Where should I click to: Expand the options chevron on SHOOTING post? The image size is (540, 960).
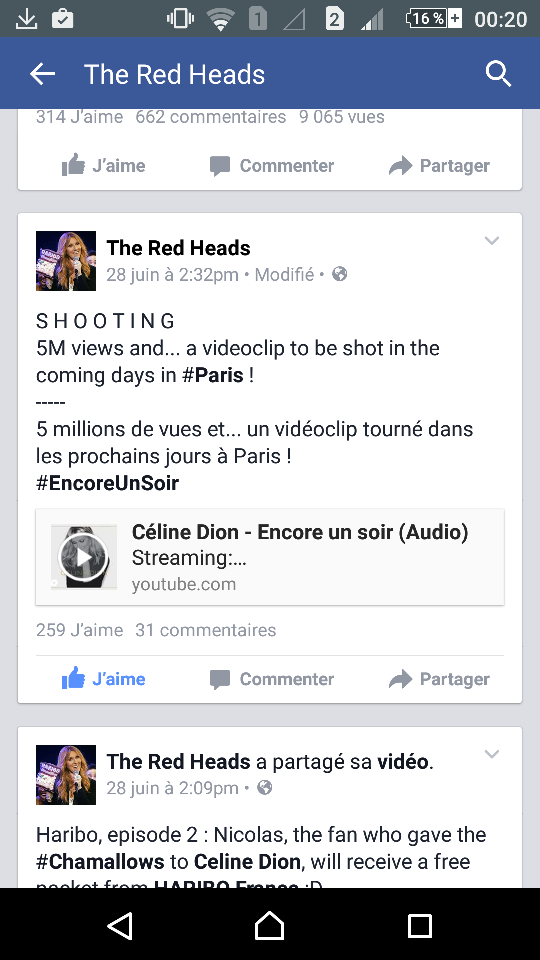(492, 241)
